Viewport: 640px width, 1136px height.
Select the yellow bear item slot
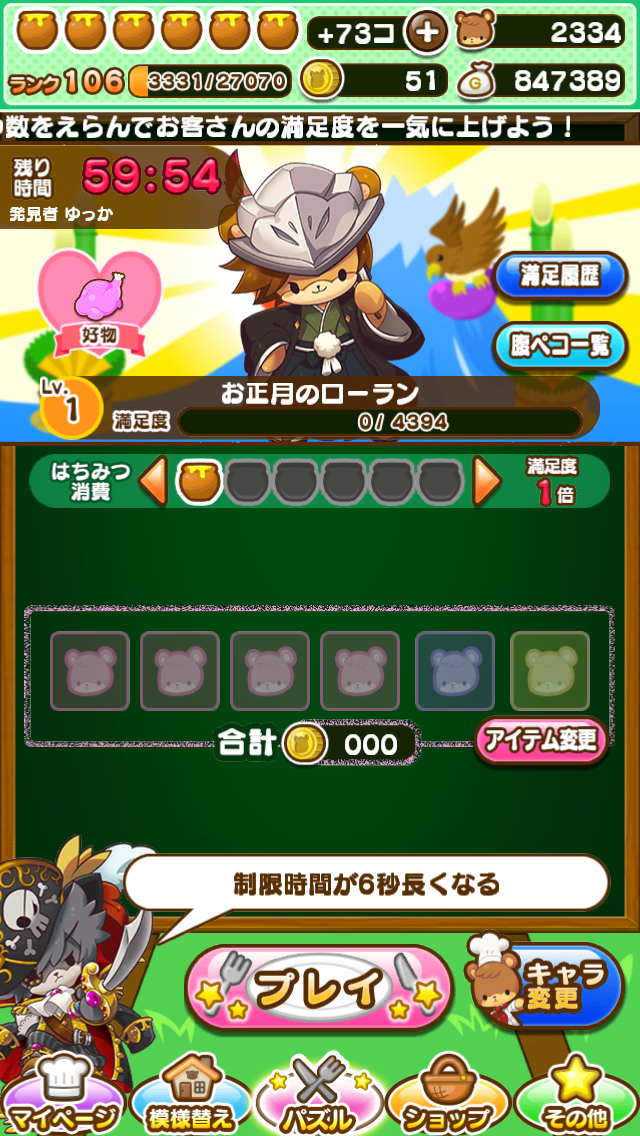tap(550, 671)
